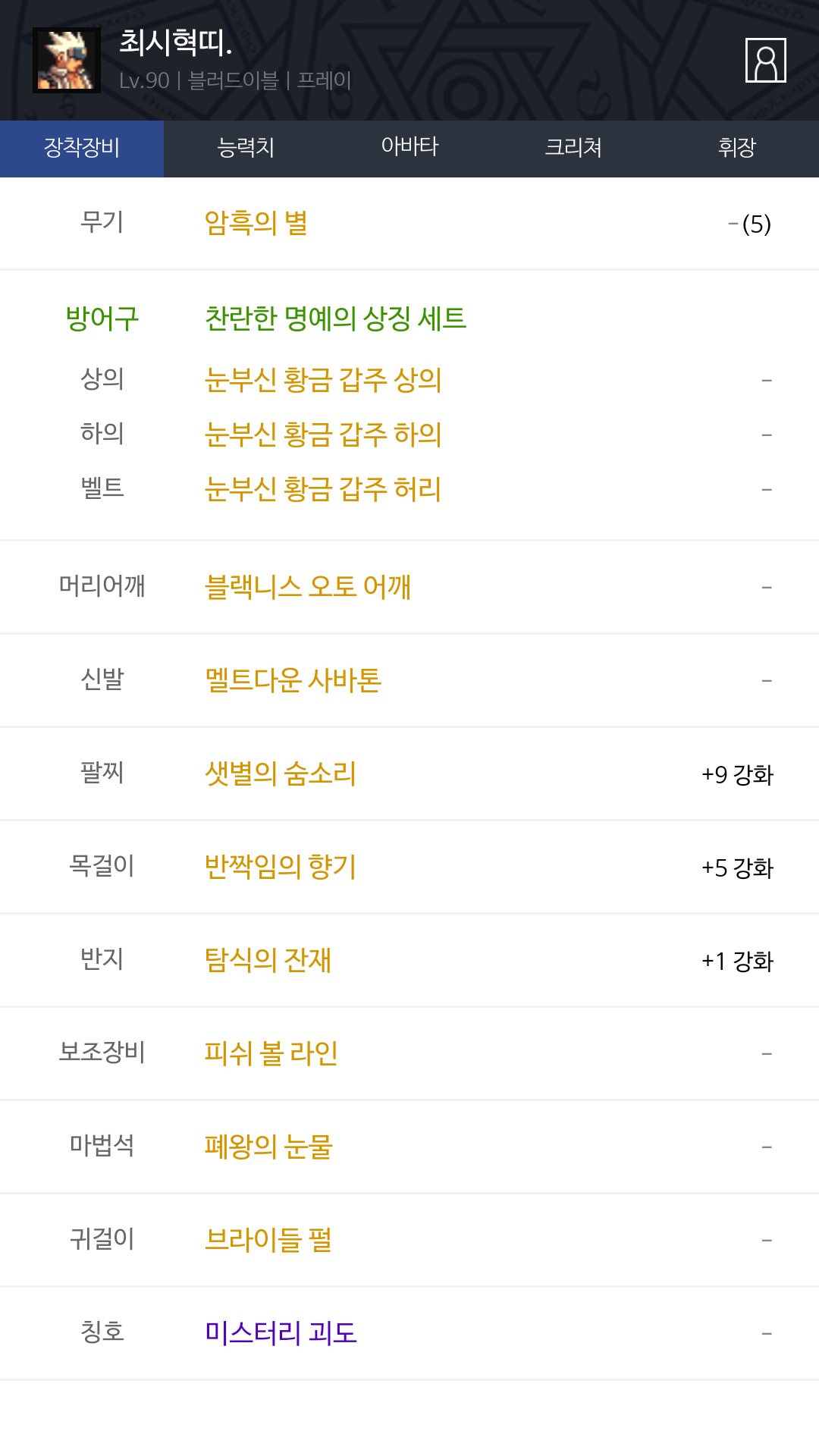Select the 장착장비 tab
The width and height of the screenshot is (819, 1456).
point(82,149)
